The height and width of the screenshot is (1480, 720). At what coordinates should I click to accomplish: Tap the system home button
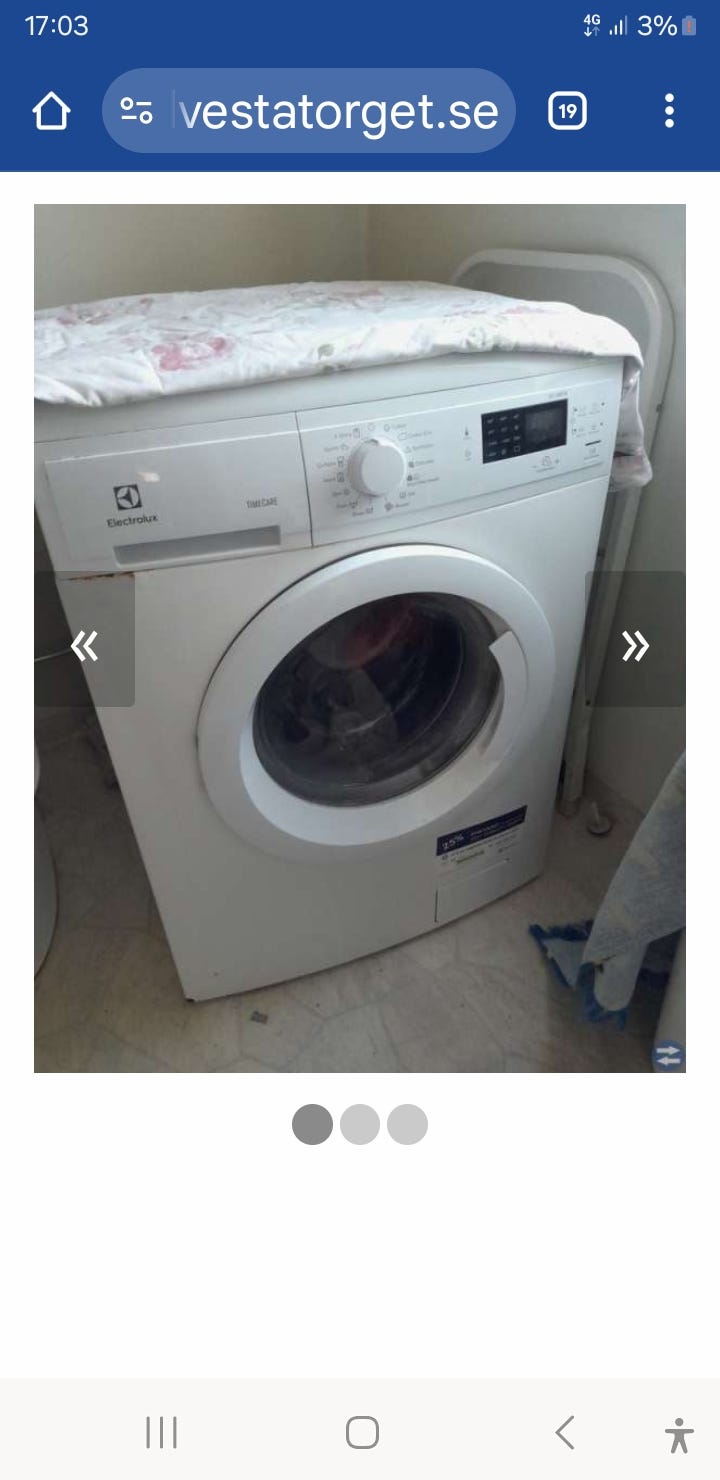(x=362, y=1432)
